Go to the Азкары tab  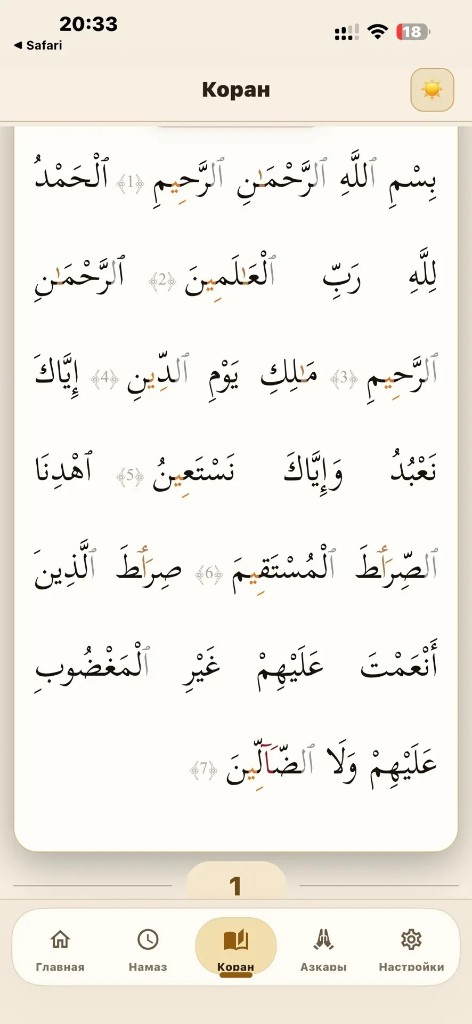(323, 949)
